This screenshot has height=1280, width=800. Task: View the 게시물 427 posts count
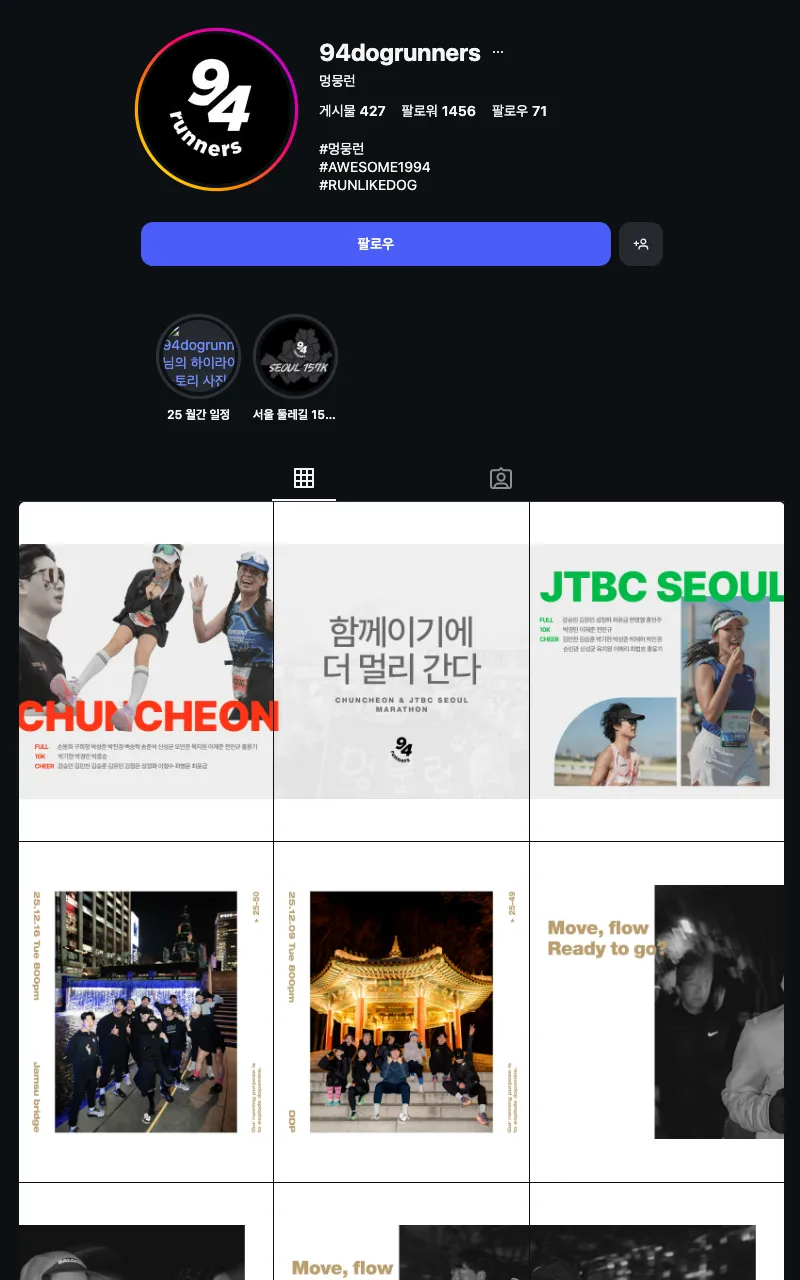pos(352,111)
